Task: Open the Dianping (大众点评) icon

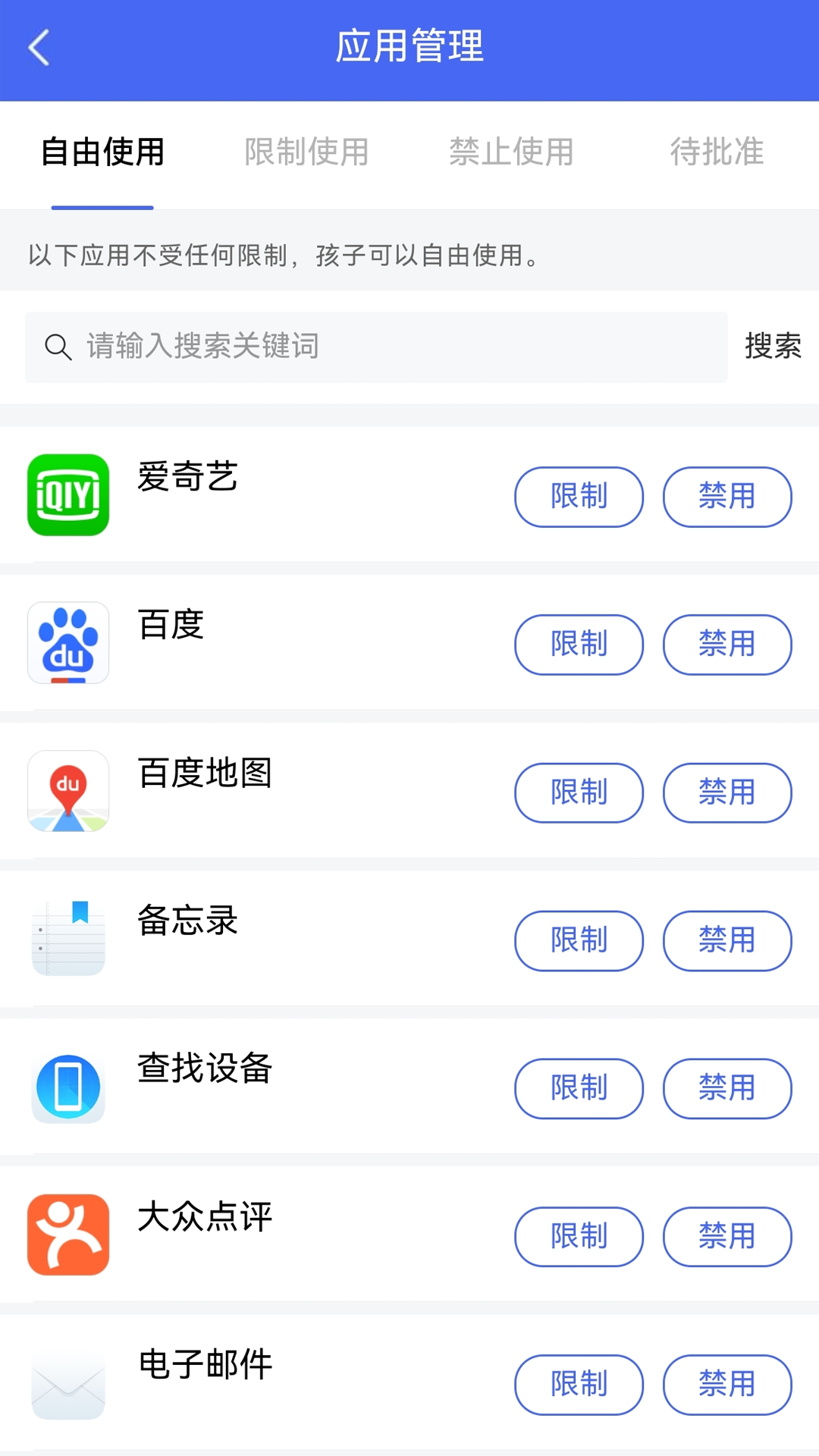Action: click(67, 1234)
